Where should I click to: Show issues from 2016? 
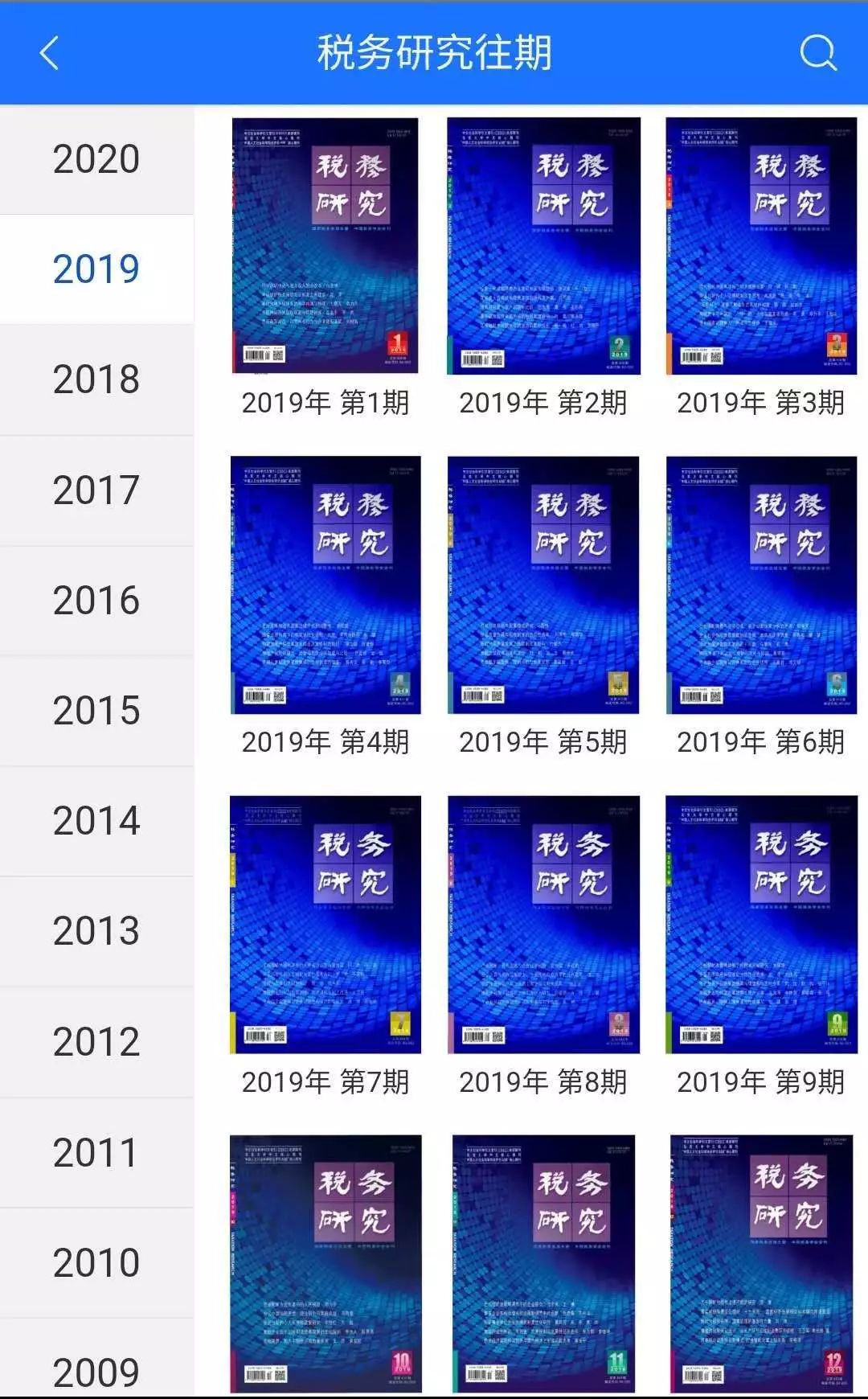coord(96,601)
